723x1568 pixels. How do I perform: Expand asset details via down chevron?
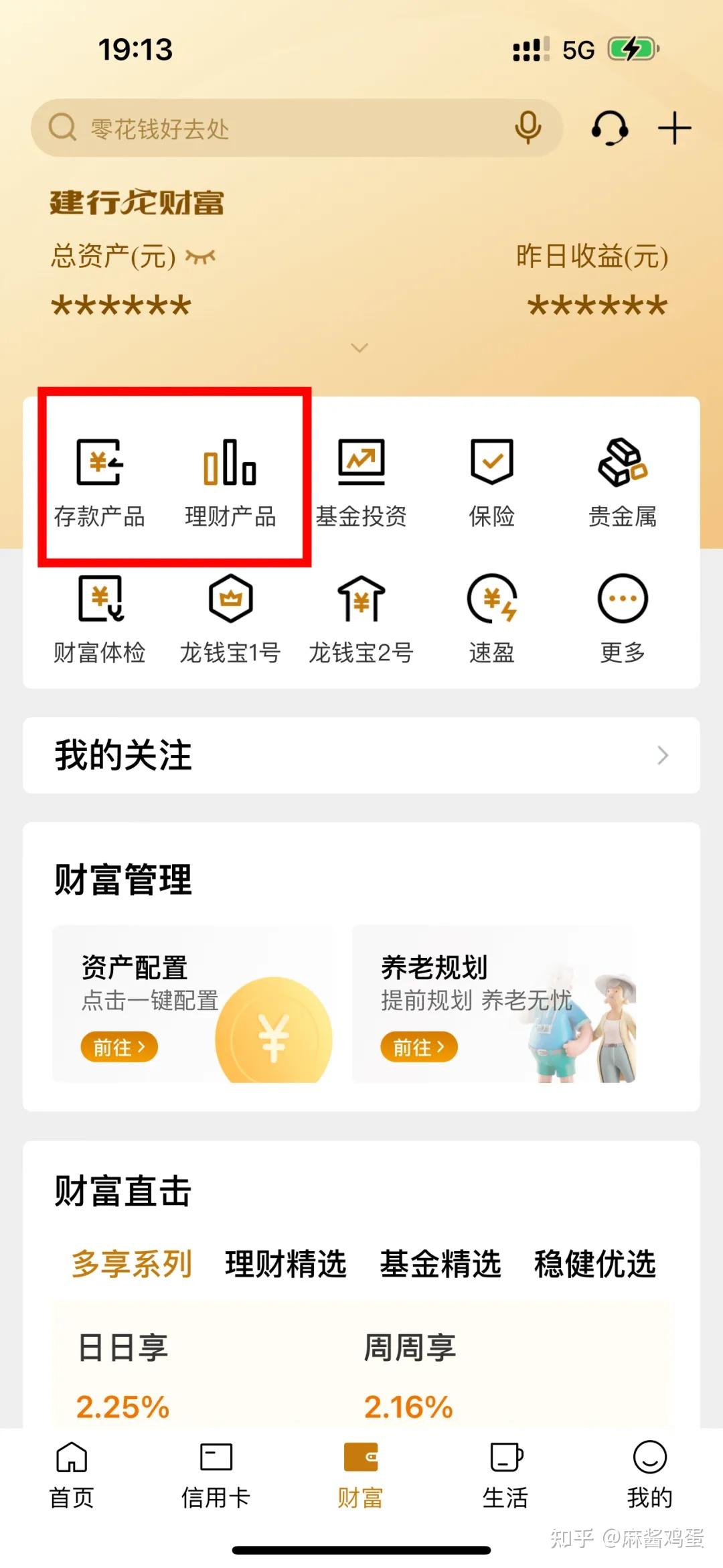pos(359,348)
